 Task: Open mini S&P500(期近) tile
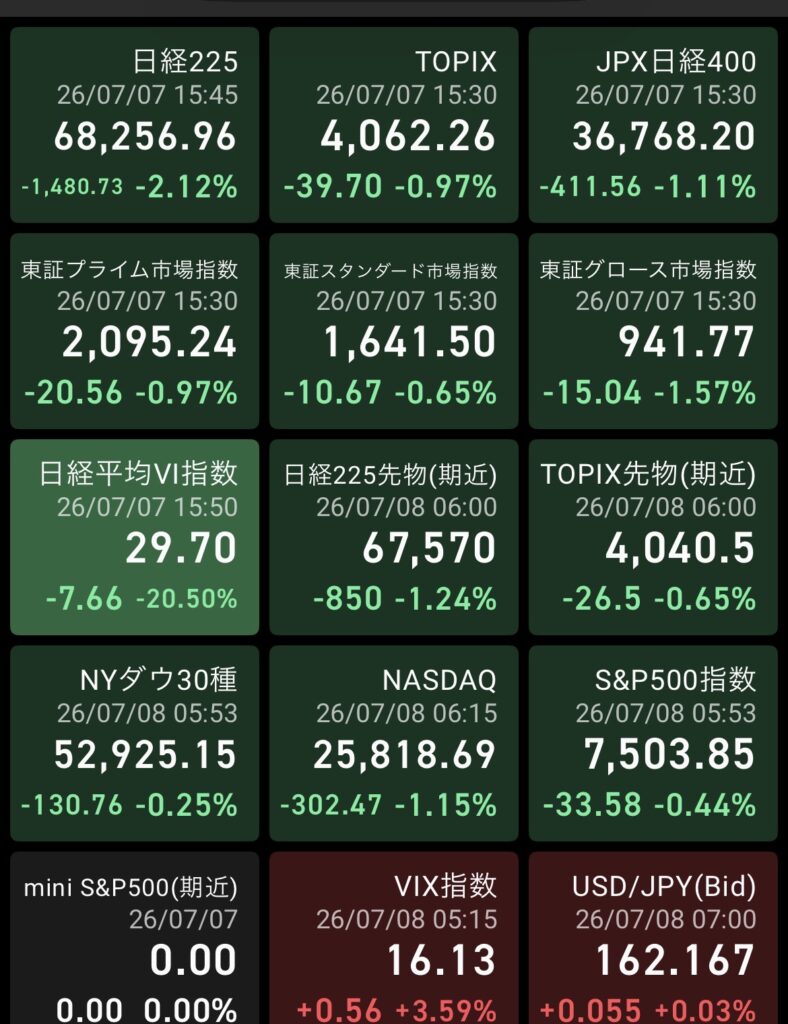click(134, 938)
